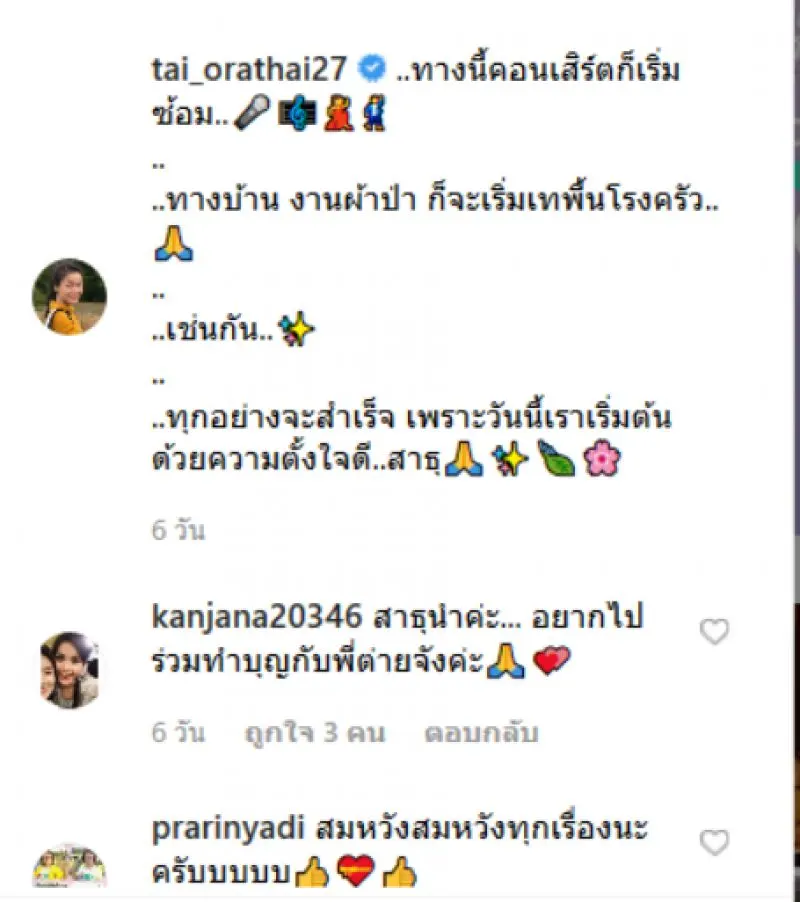Screen dimensions: 800x902
Task: Like the comment from prarinyadi
Action: click(x=714, y=843)
